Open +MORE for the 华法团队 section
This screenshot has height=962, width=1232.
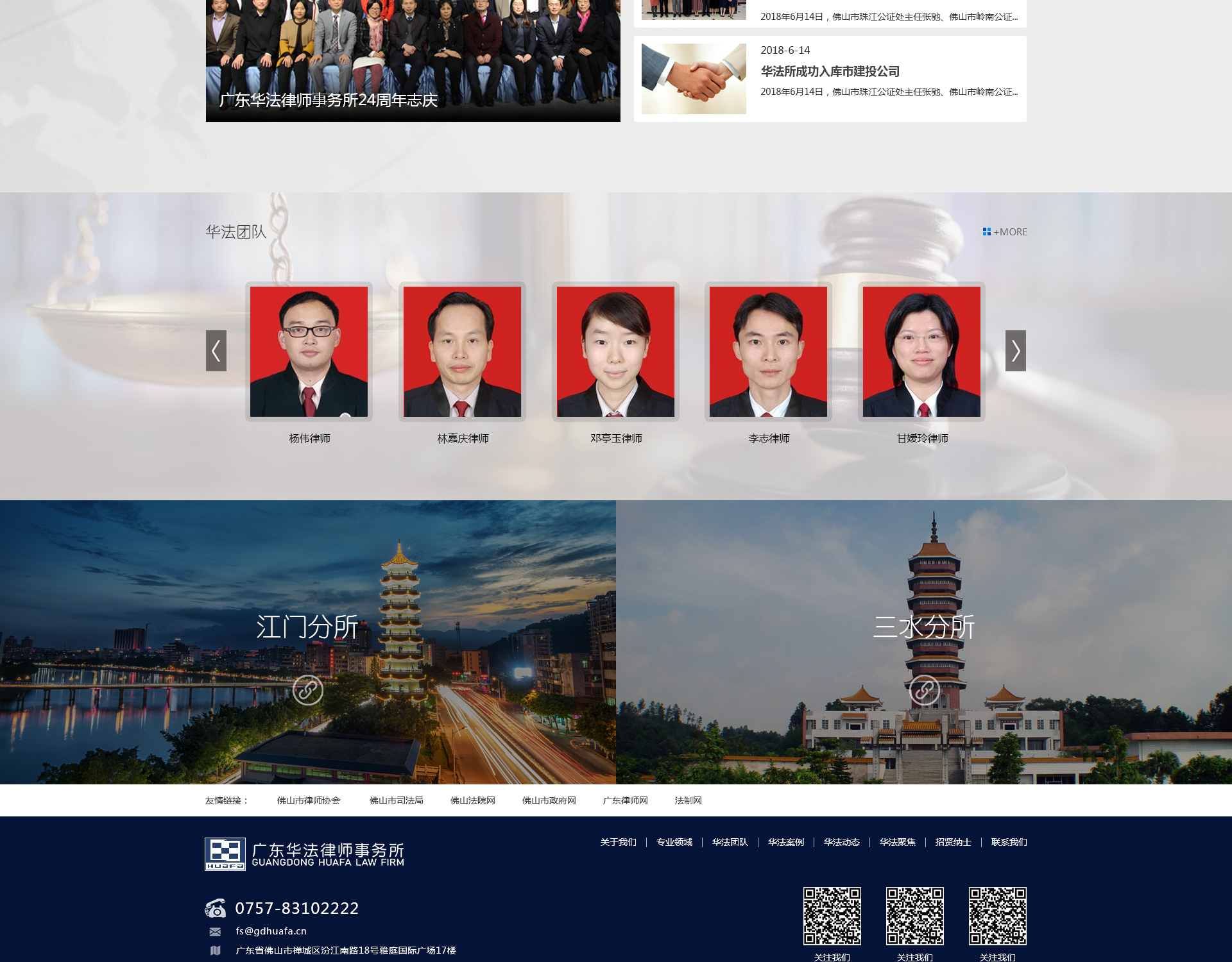pos(1005,232)
